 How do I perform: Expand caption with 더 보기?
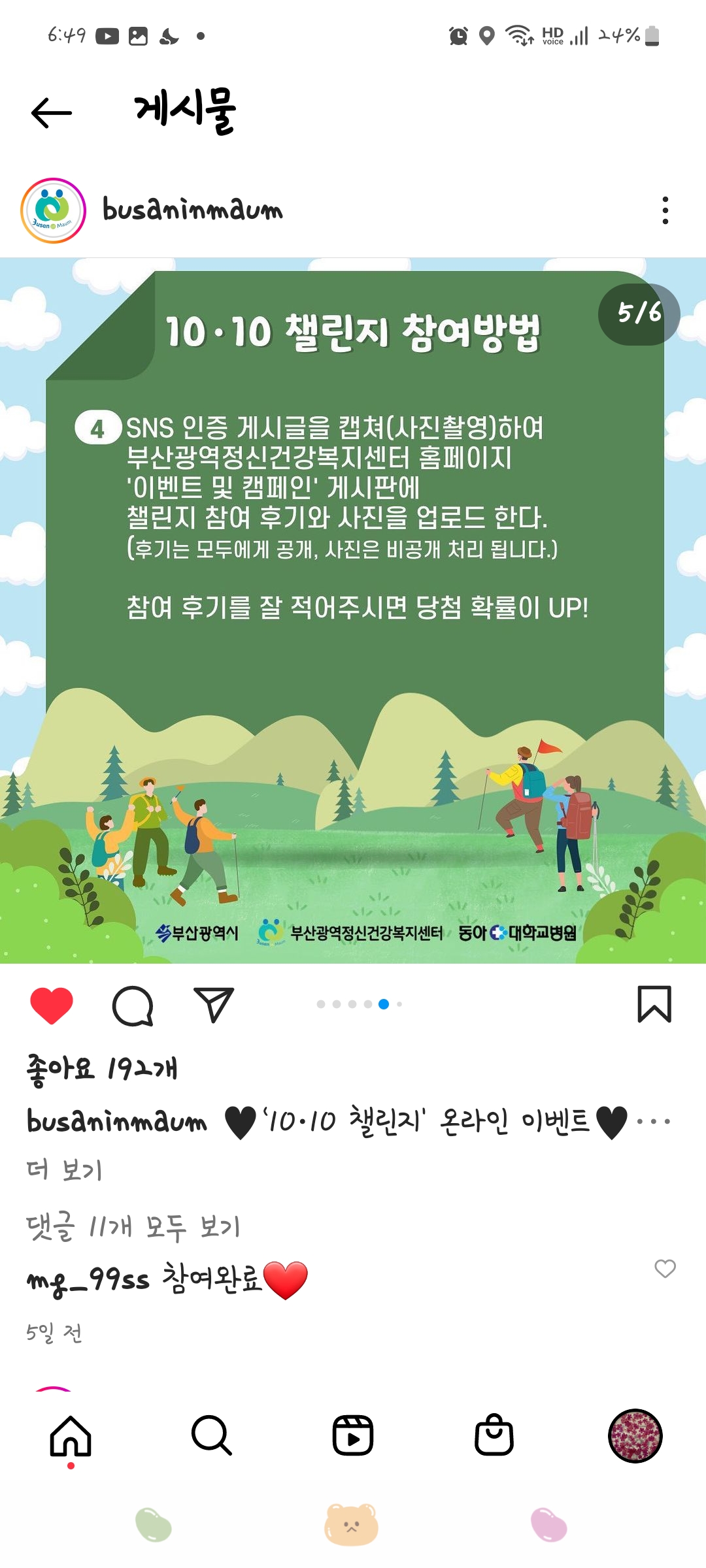tap(64, 1169)
